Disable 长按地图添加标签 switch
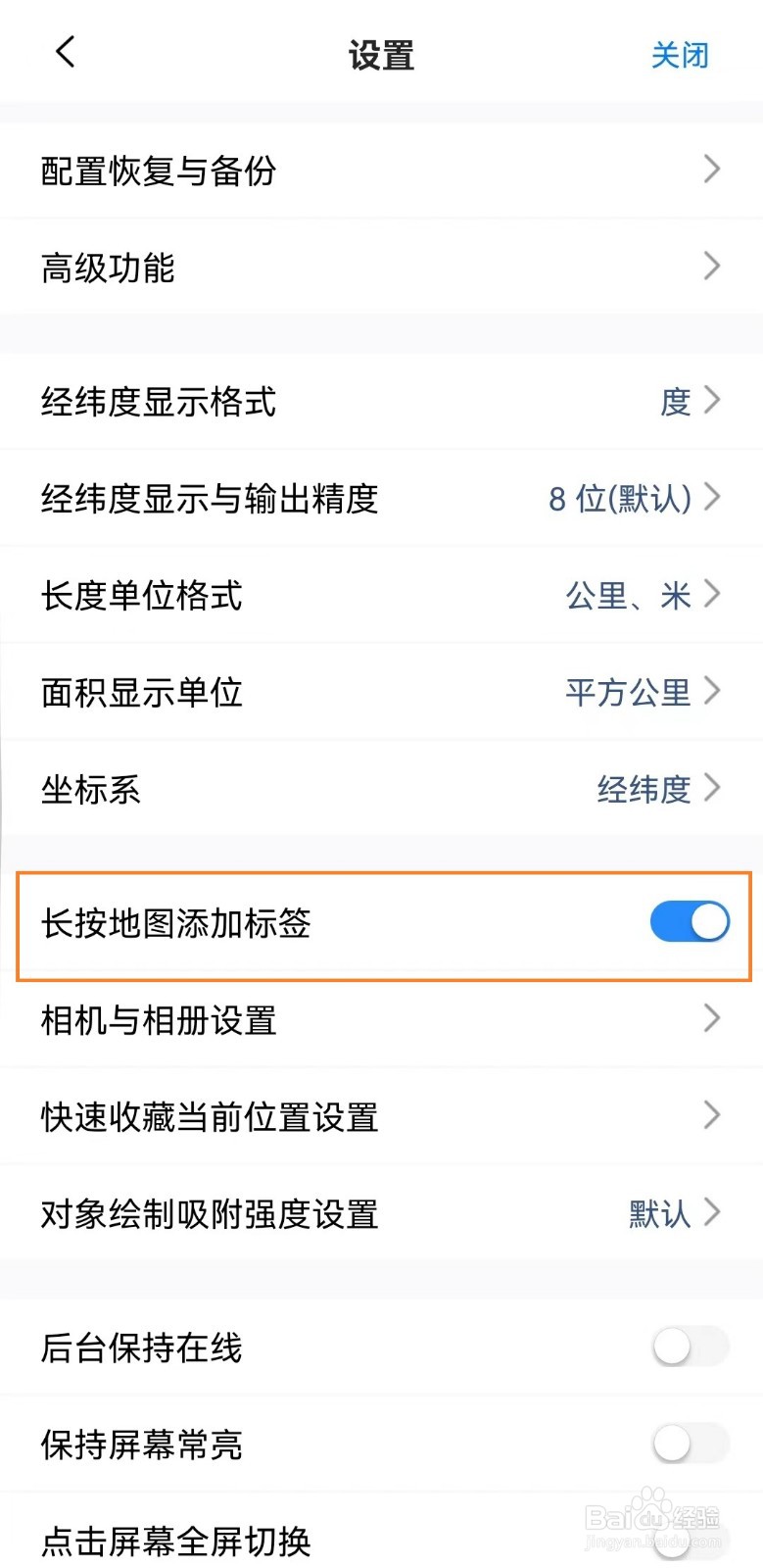Screen dimensions: 763x1568 [690, 921]
